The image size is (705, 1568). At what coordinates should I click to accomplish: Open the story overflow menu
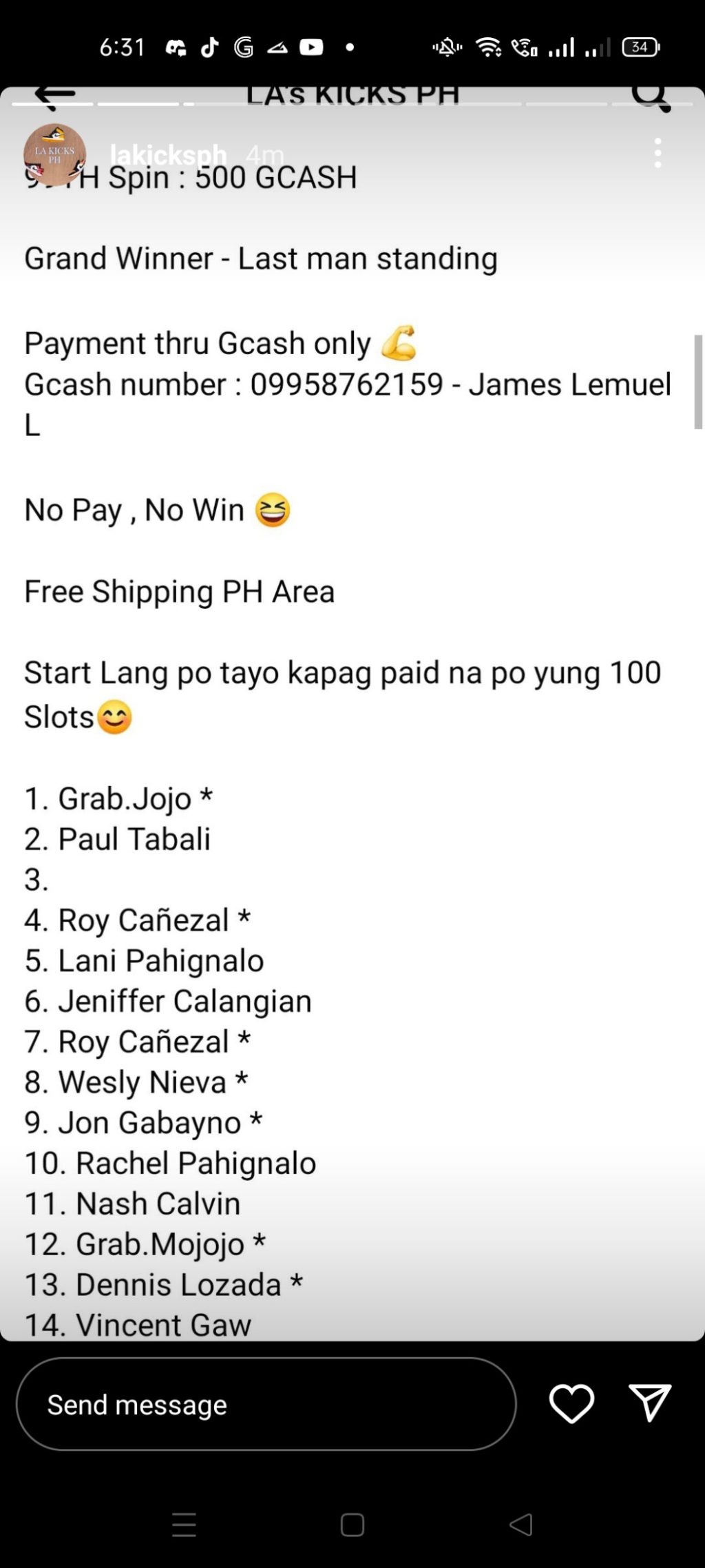tap(657, 153)
